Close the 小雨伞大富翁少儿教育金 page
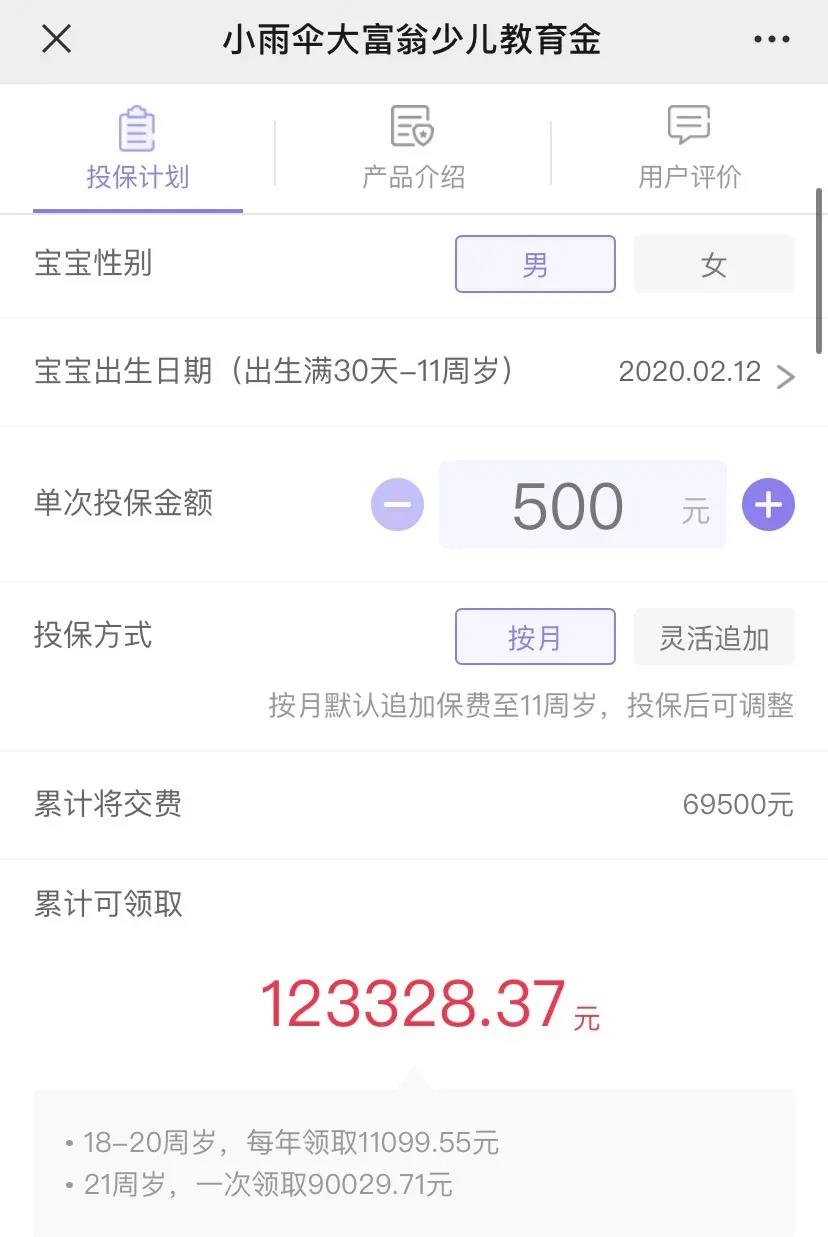Image resolution: width=828 pixels, height=1237 pixels. tap(56, 40)
